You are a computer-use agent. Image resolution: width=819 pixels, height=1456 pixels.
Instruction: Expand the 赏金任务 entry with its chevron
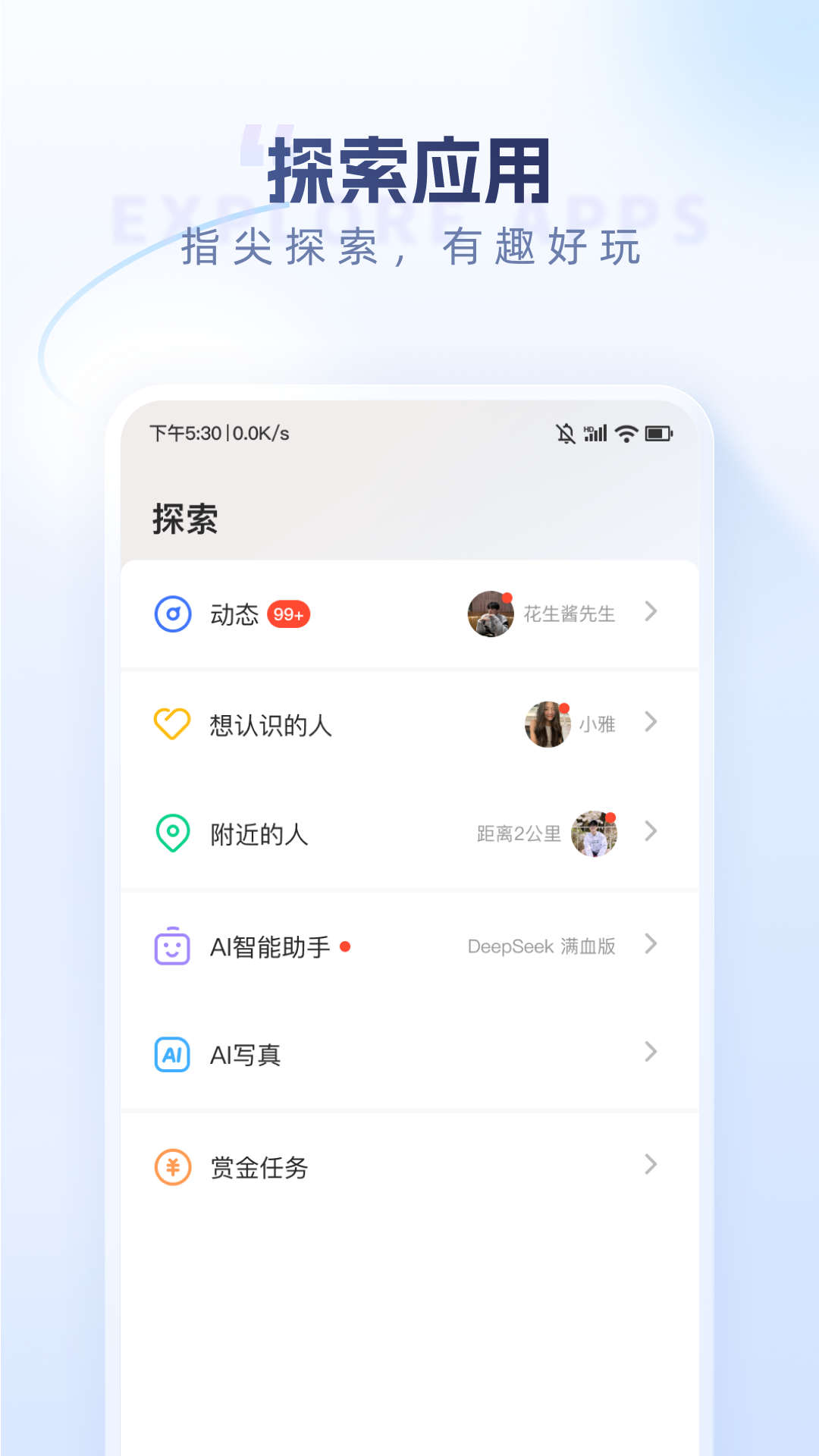651,1165
